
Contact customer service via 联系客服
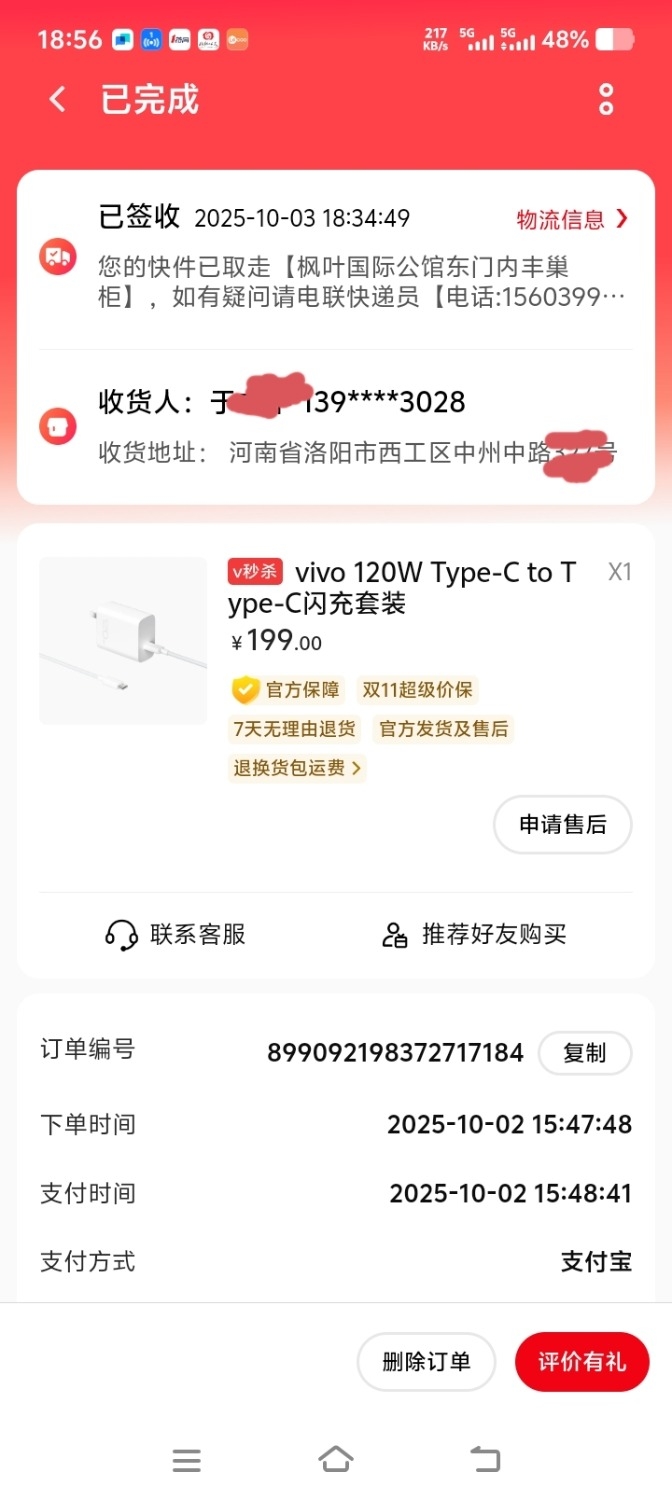point(176,935)
